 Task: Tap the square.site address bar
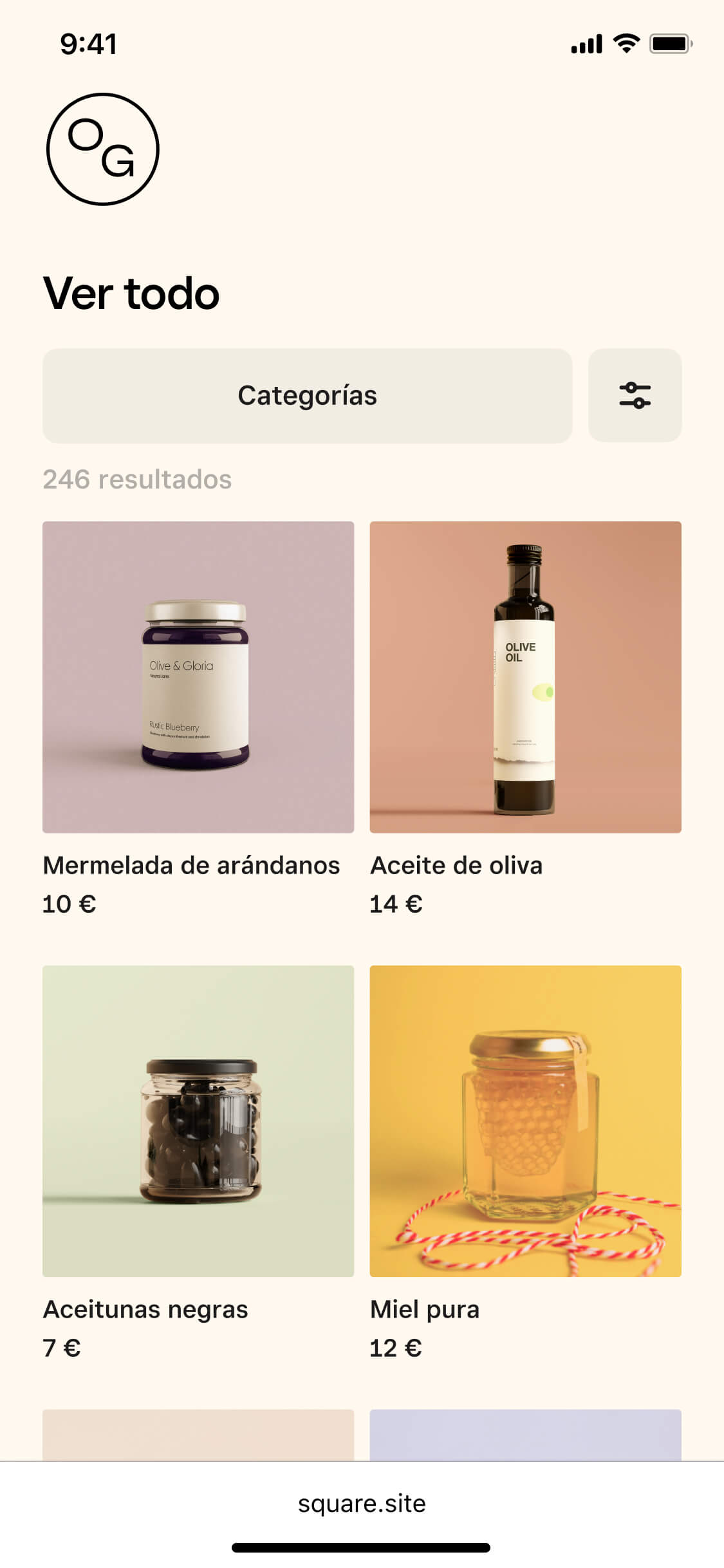tap(362, 1504)
